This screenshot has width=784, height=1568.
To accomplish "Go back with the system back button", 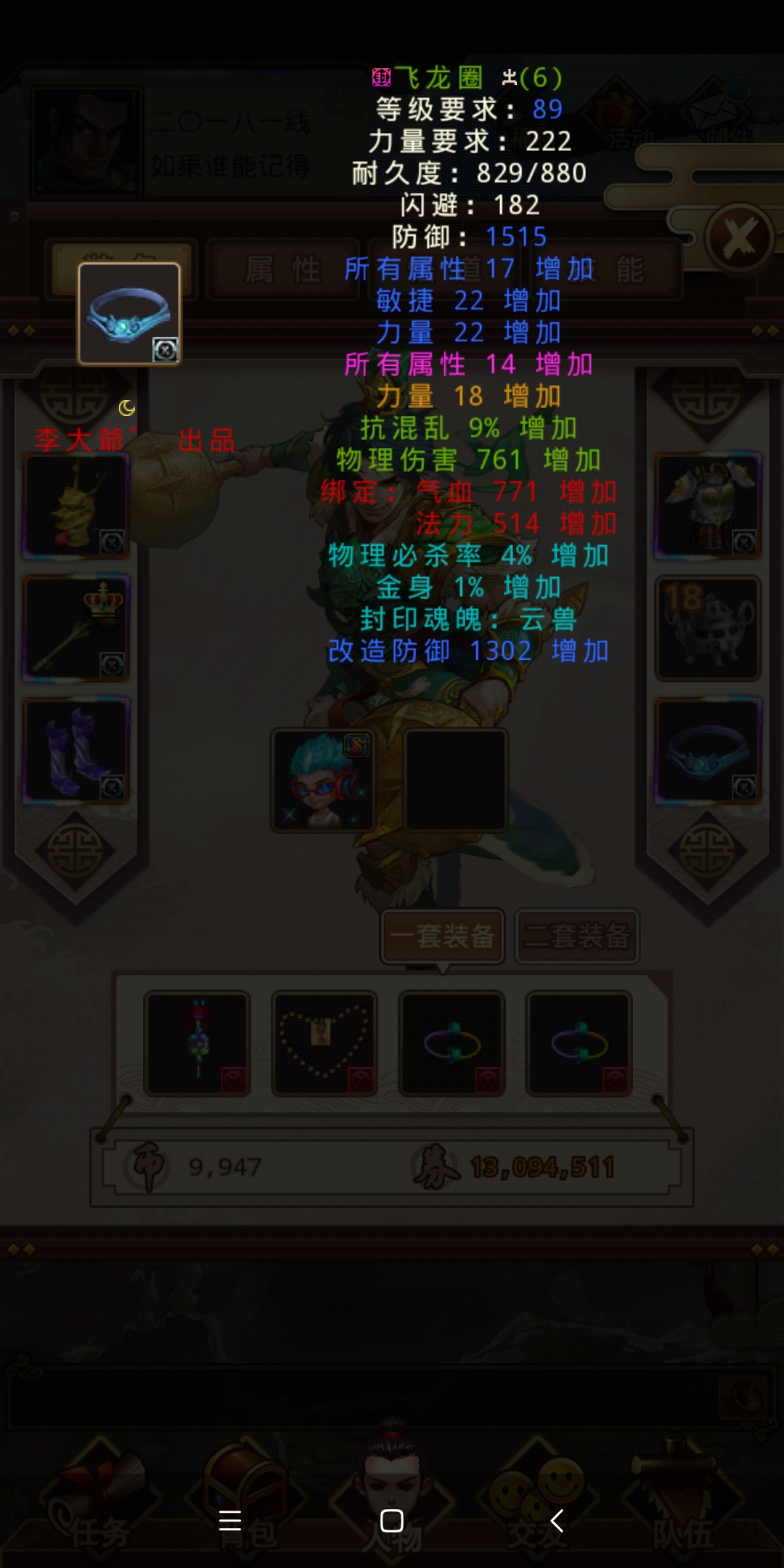I will (557, 1520).
